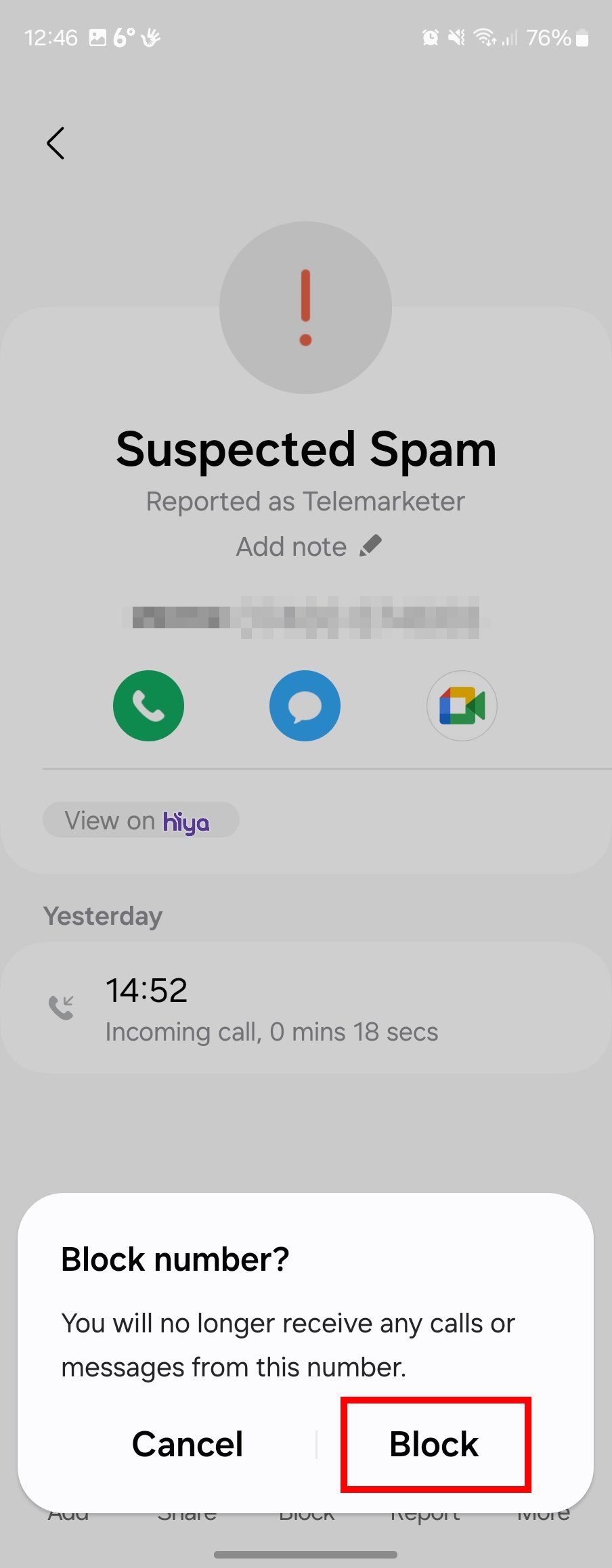This screenshot has height=1568, width=612.
Task: Cancel the block number dialog
Action: pyautogui.click(x=188, y=1444)
